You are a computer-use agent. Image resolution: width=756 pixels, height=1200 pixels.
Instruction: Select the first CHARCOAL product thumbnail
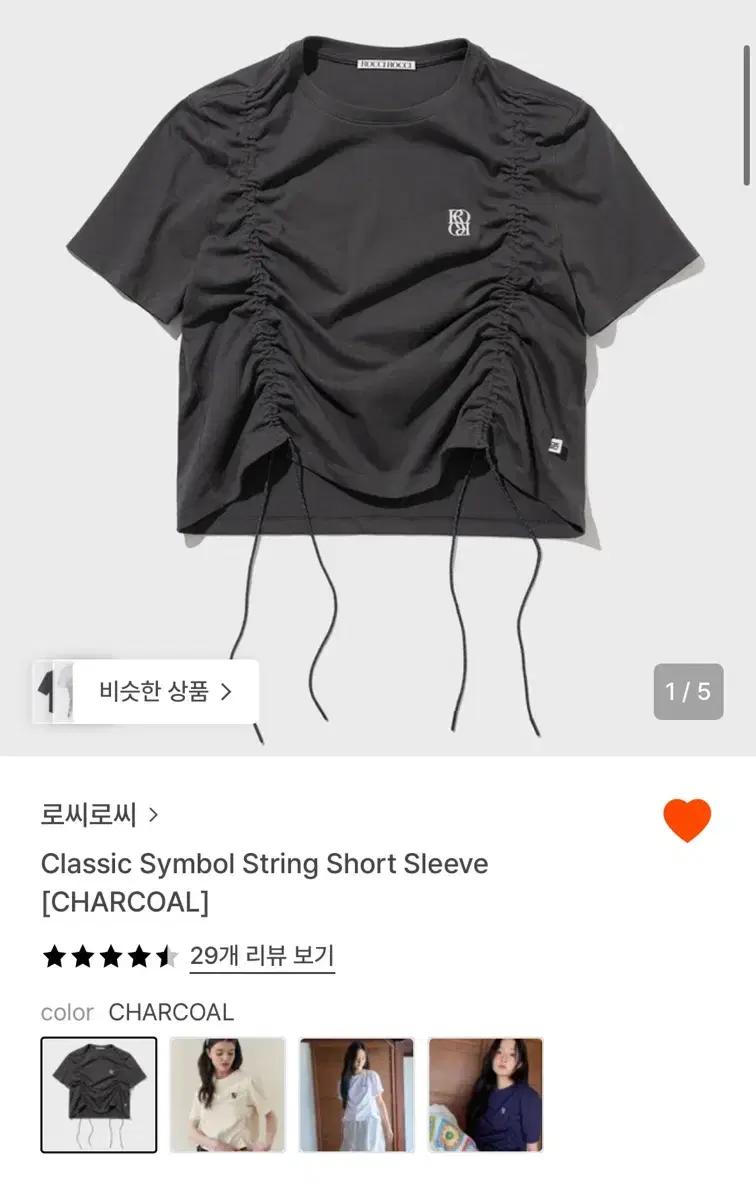click(98, 1091)
